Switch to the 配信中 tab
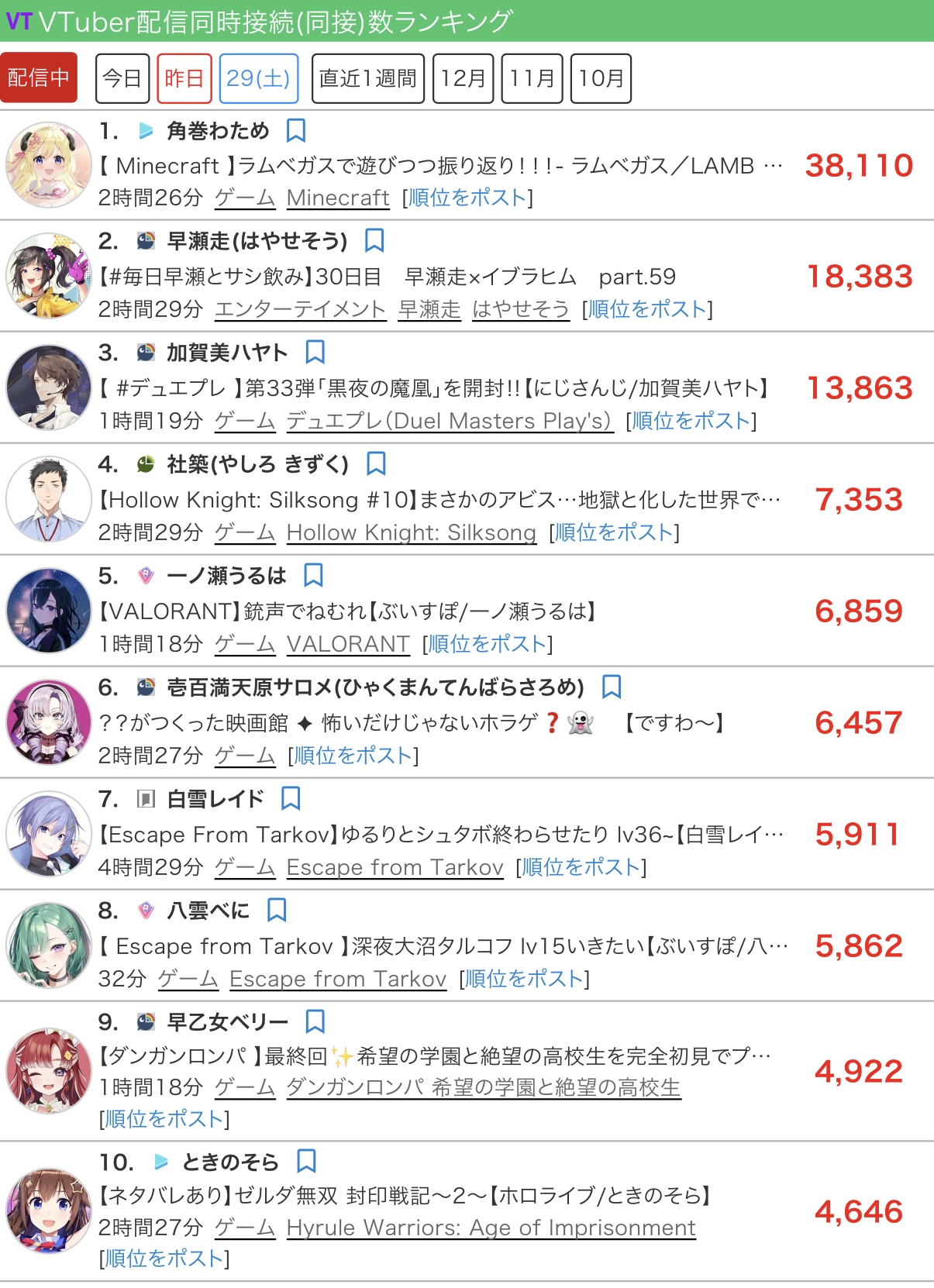The image size is (934, 1288). (39, 77)
